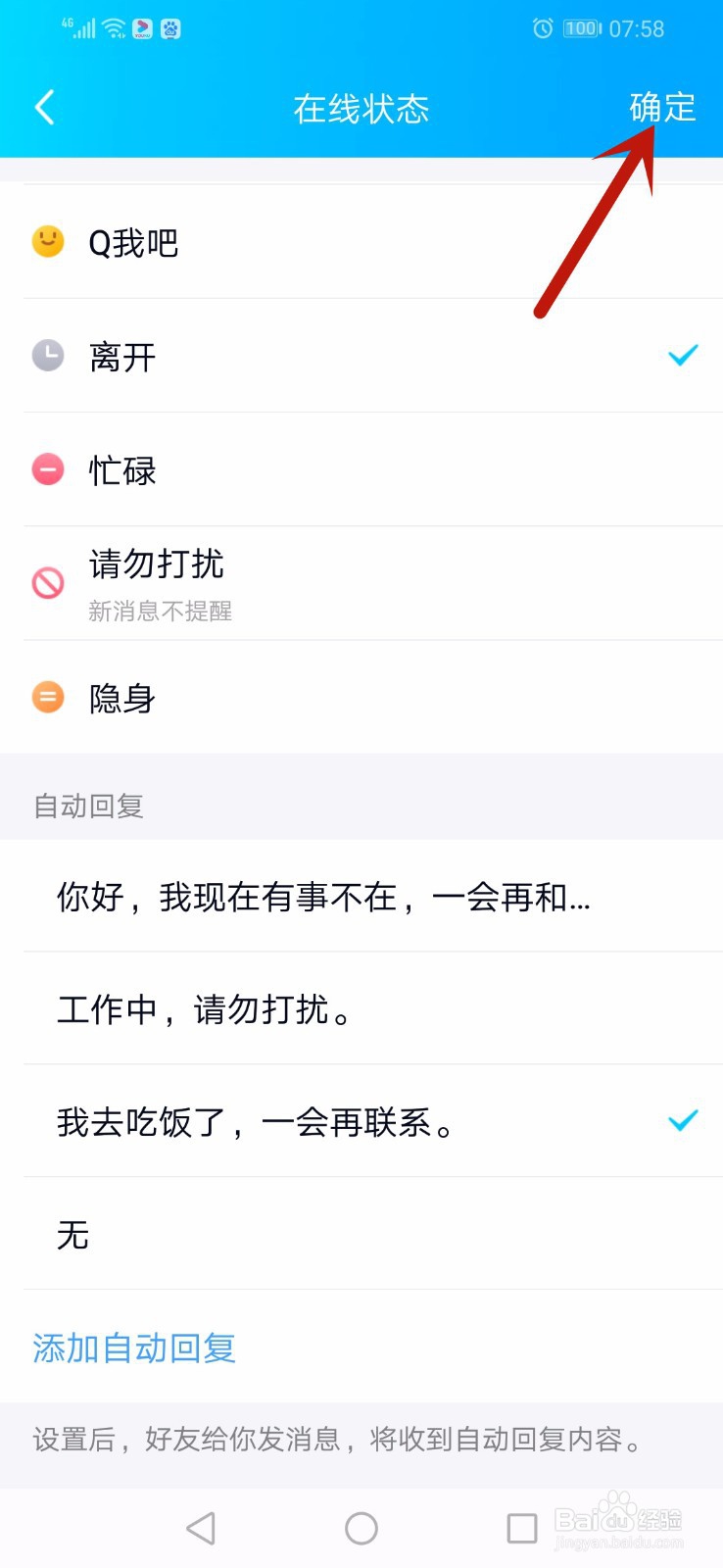Select the Q我吧 smiley status icon
The height and width of the screenshot is (1568, 723).
pos(48,242)
